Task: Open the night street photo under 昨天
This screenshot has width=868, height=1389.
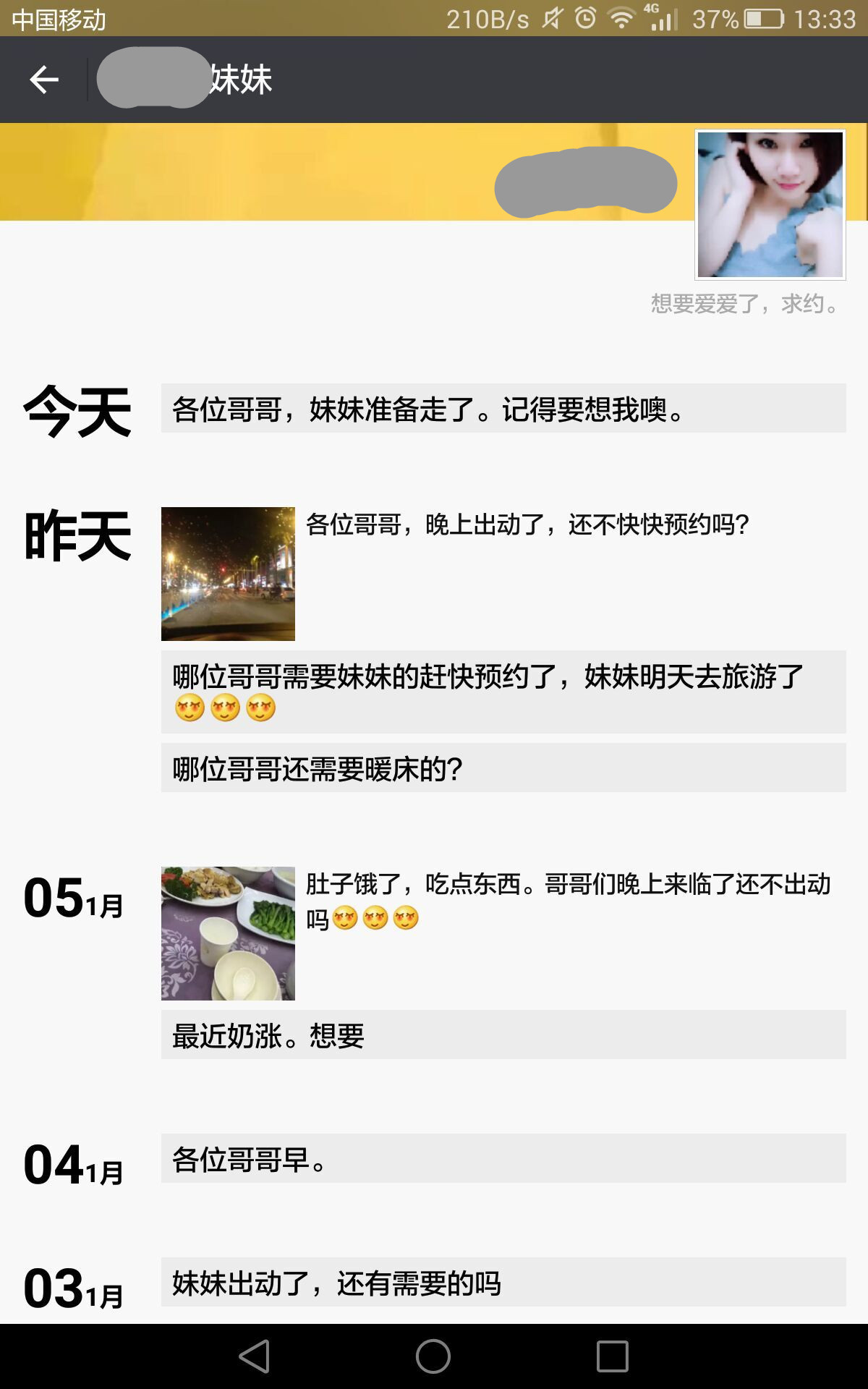Action: 227,575
